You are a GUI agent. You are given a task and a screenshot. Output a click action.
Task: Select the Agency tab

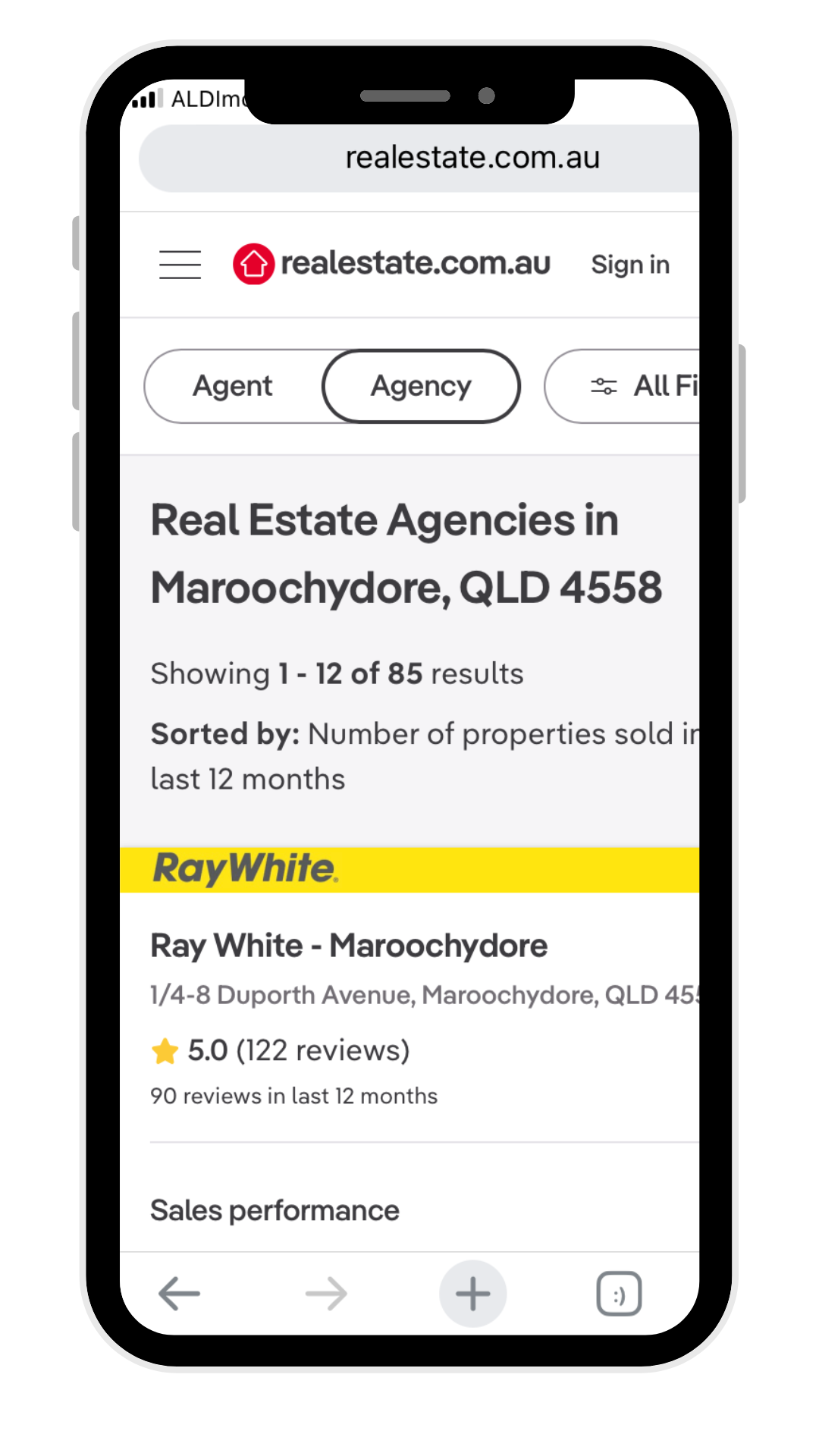tap(421, 386)
